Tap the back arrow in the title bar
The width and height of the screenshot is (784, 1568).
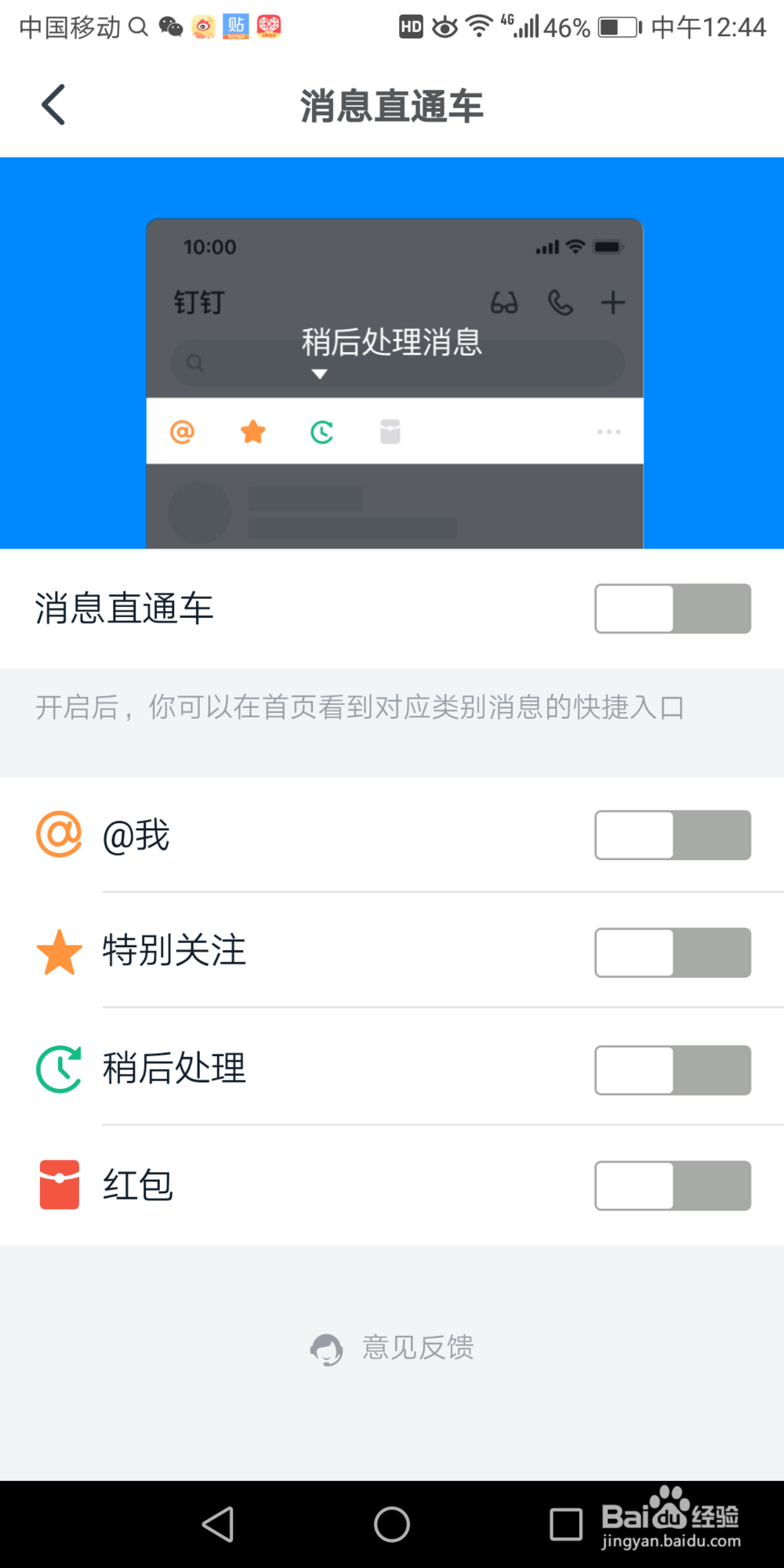(52, 103)
